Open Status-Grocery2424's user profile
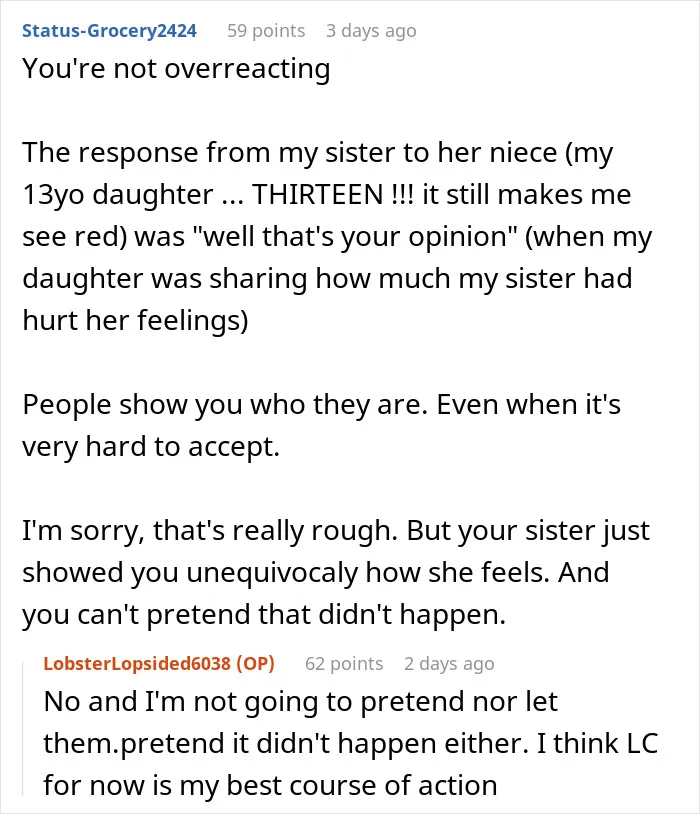 109,31
